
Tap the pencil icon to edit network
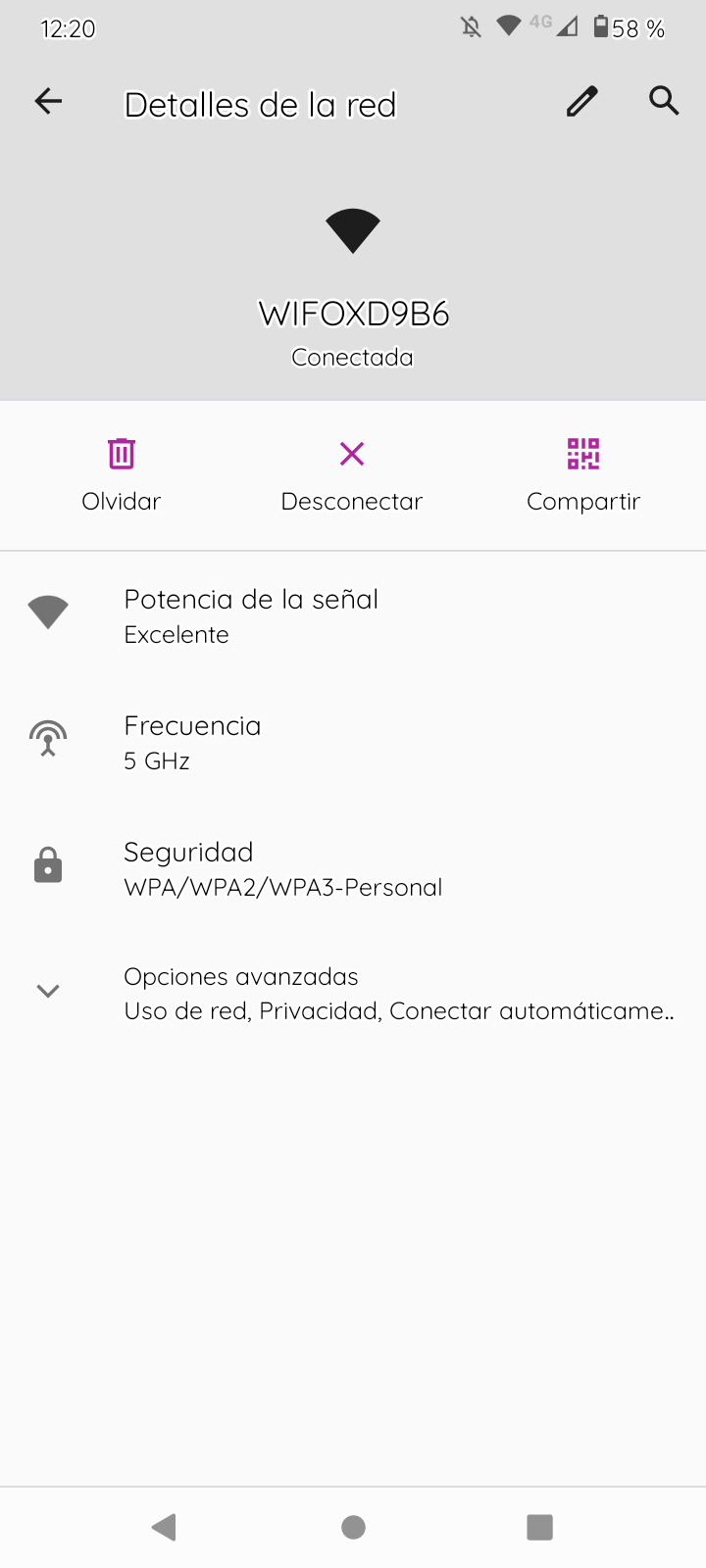tap(582, 101)
